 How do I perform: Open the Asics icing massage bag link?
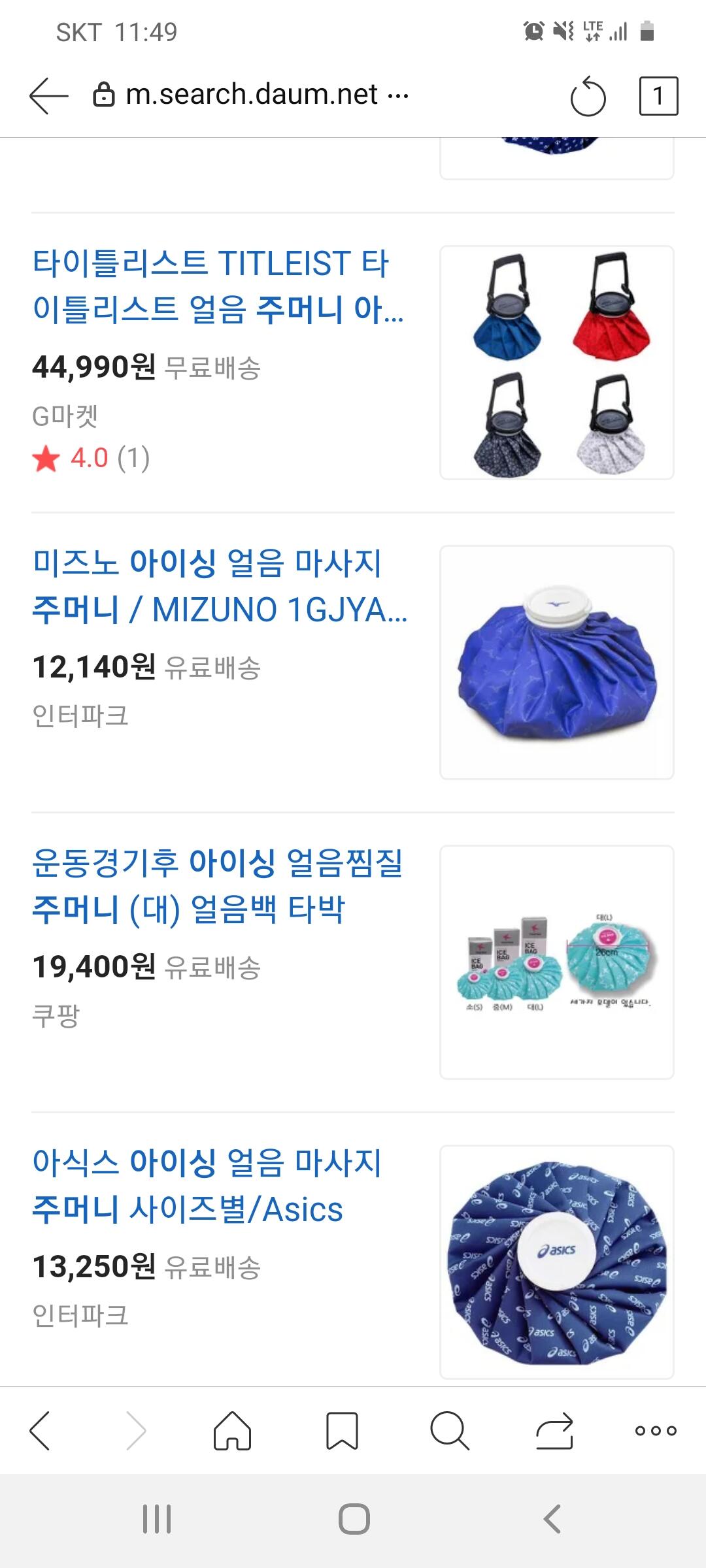(x=207, y=1186)
